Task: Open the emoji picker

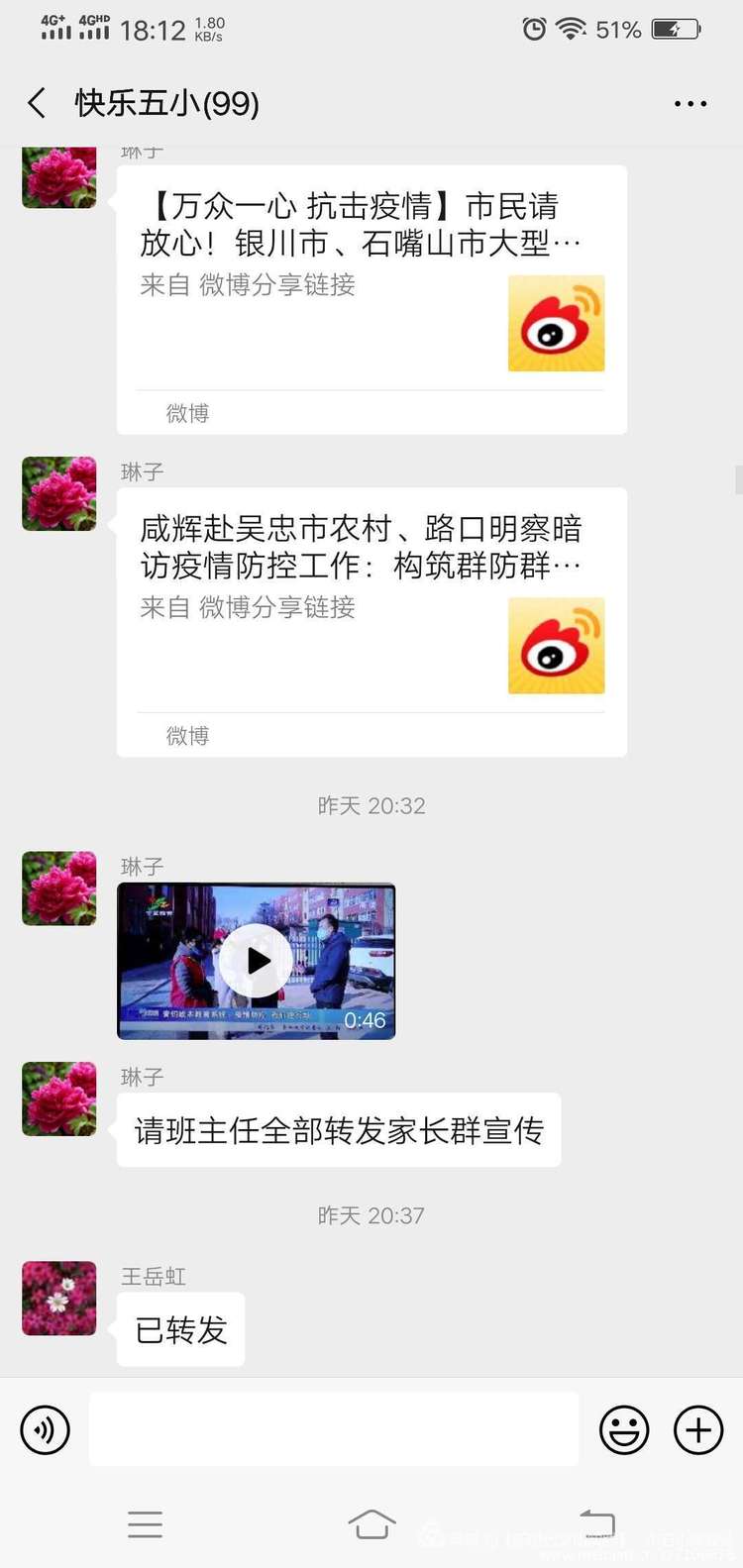Action: pyautogui.click(x=624, y=1429)
